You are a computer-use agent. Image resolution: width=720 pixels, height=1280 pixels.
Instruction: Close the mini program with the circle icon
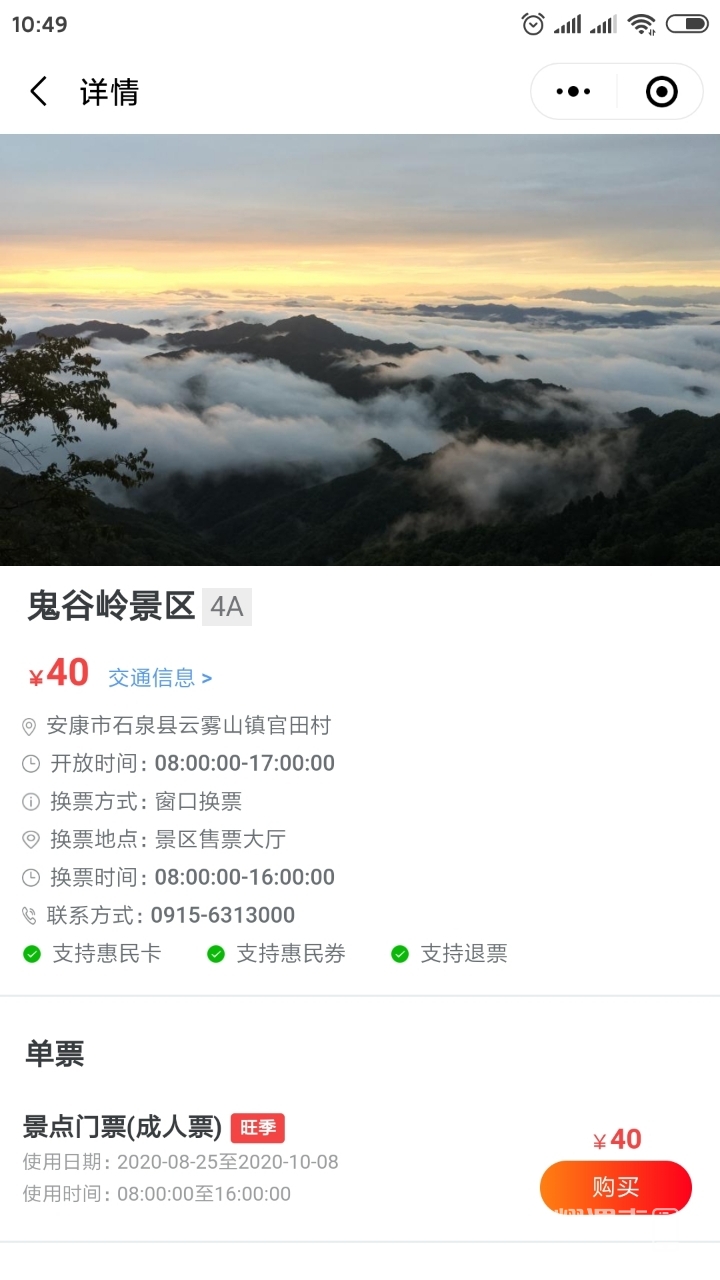click(x=661, y=92)
